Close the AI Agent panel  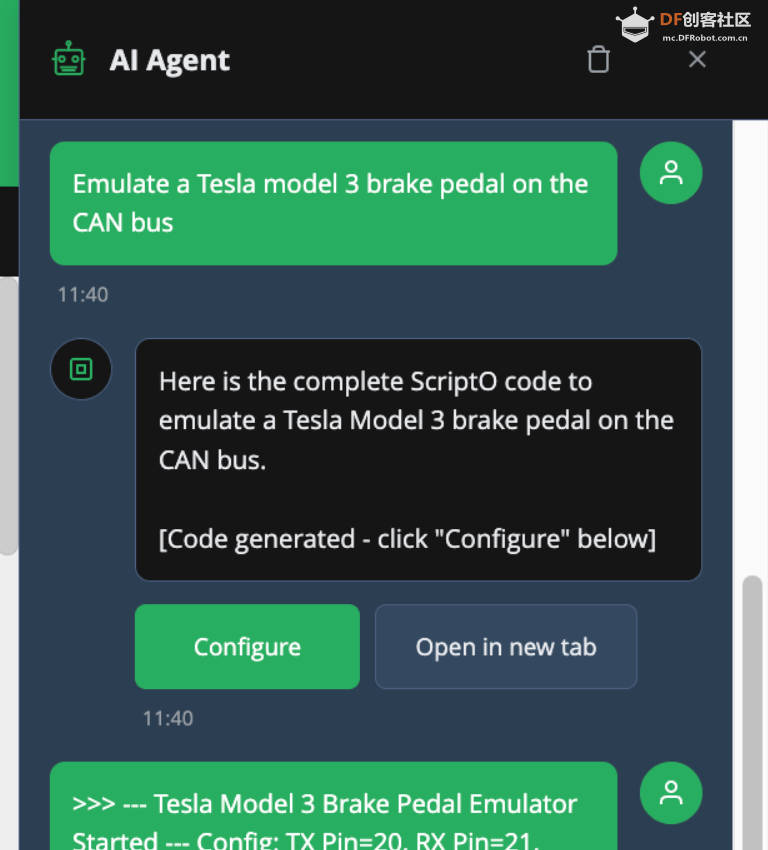(697, 59)
